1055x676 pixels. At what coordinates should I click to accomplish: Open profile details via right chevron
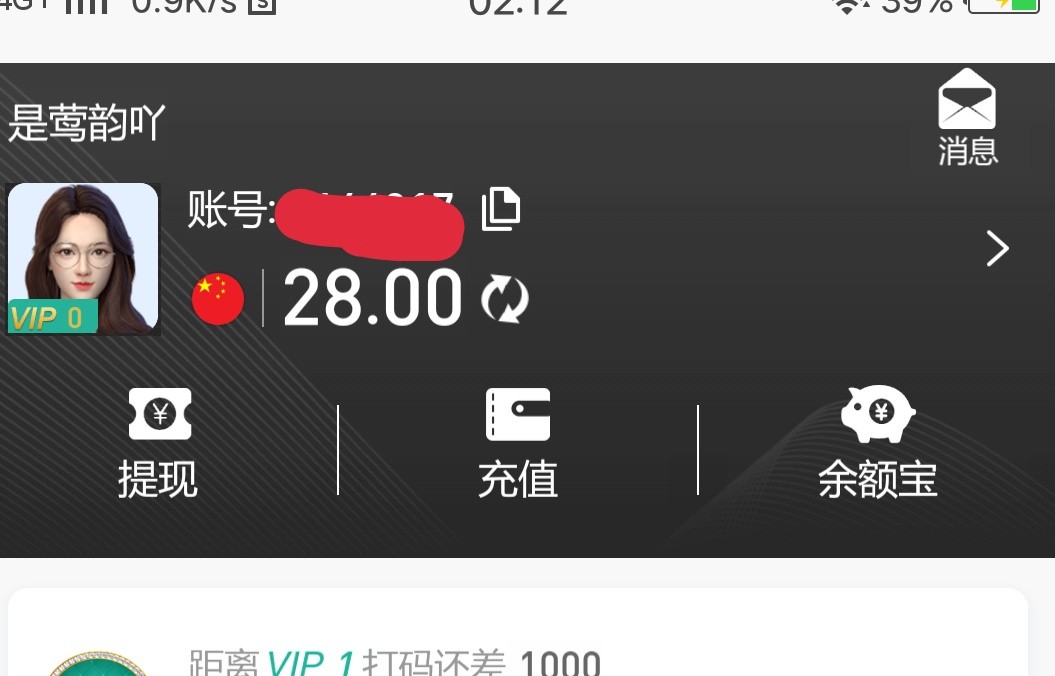tap(997, 248)
